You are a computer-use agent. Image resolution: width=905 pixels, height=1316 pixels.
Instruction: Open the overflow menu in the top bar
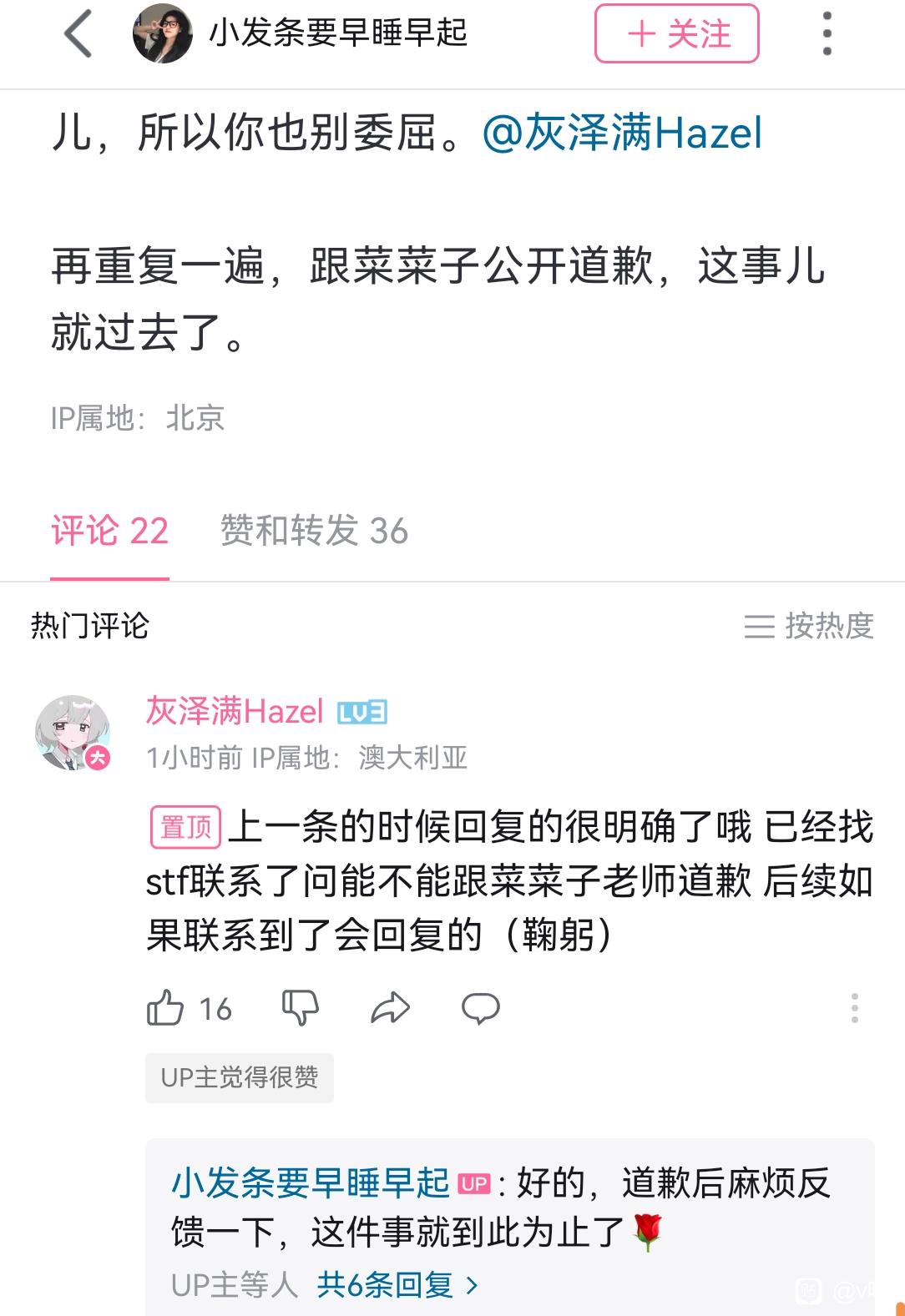click(827, 34)
